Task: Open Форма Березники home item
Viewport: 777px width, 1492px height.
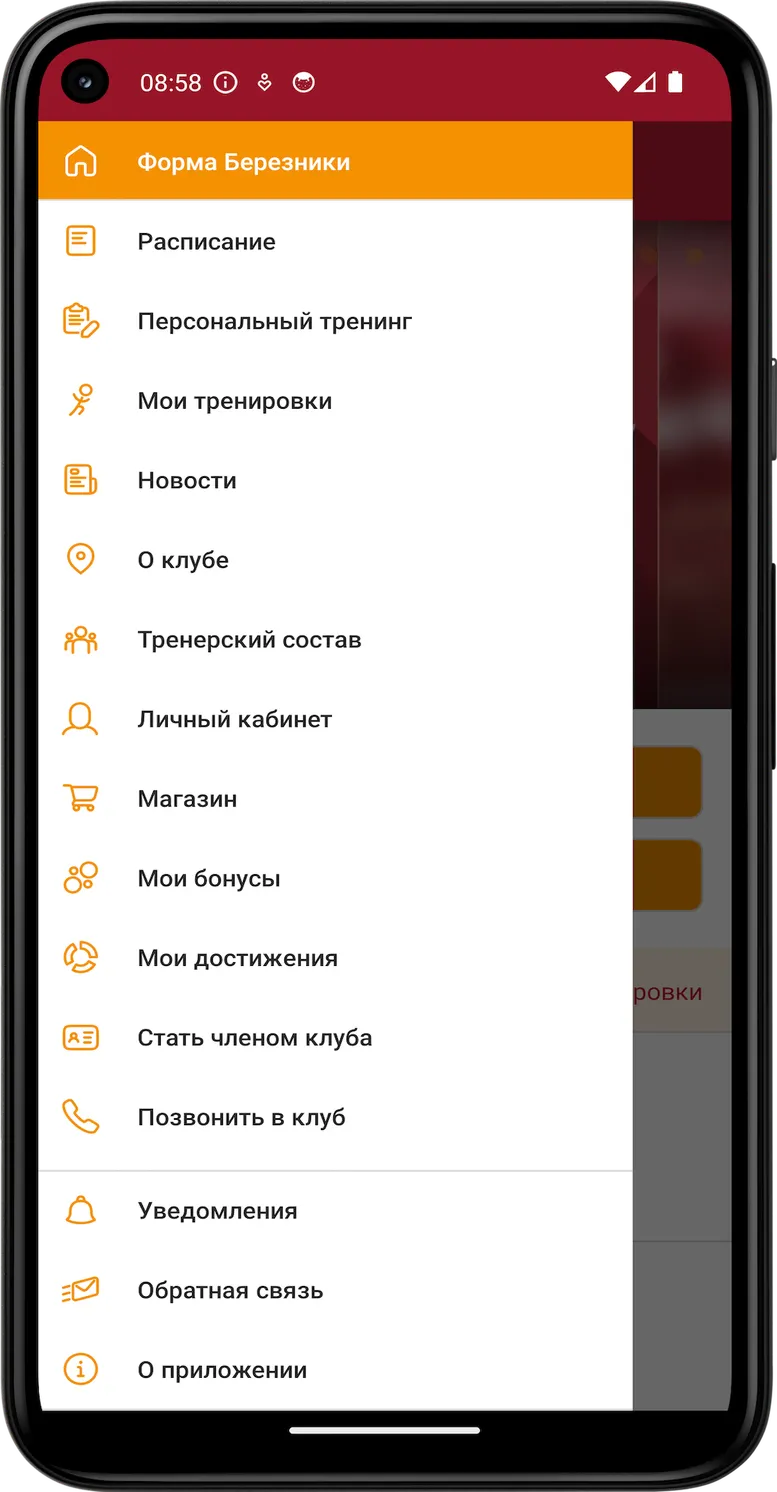Action: 335,162
